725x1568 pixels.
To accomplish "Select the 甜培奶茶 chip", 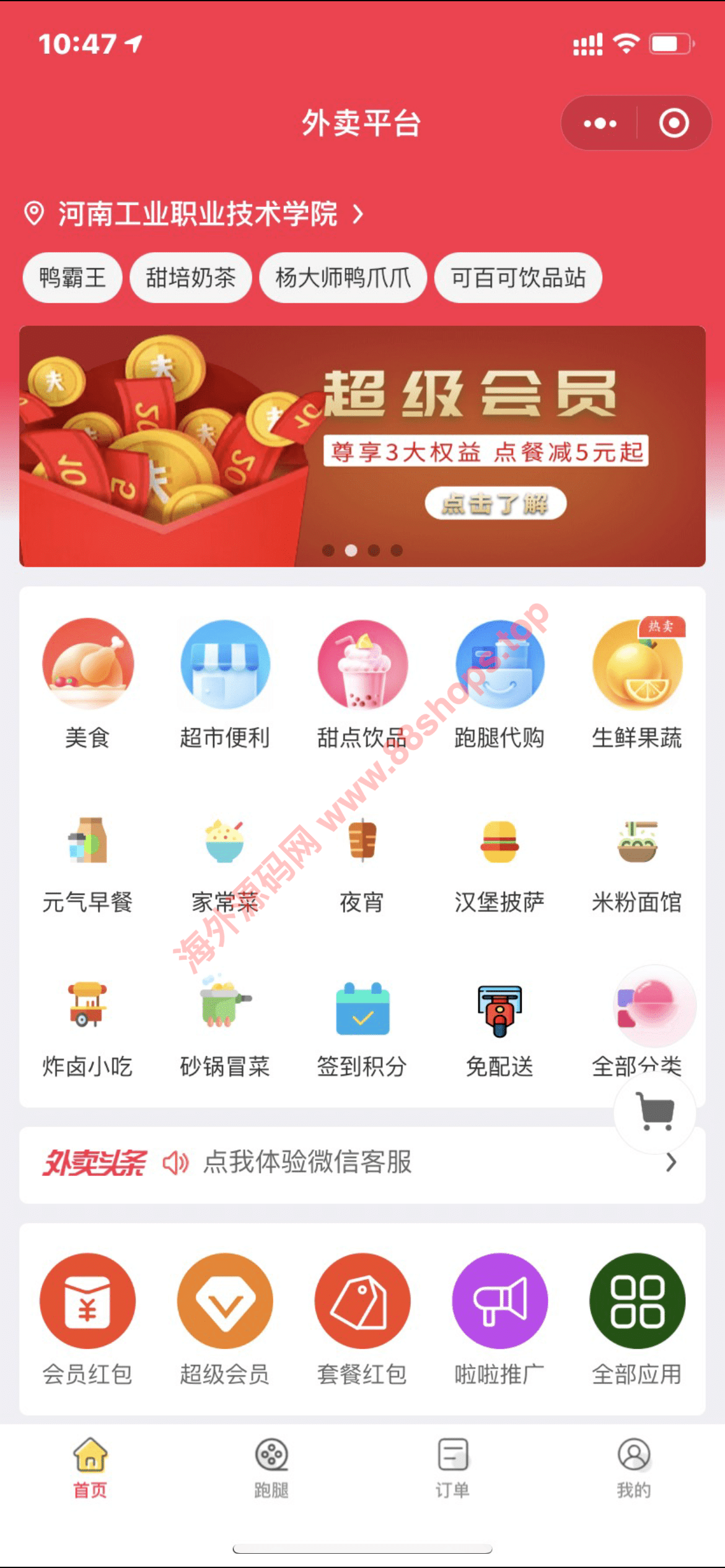I will tap(190, 277).
